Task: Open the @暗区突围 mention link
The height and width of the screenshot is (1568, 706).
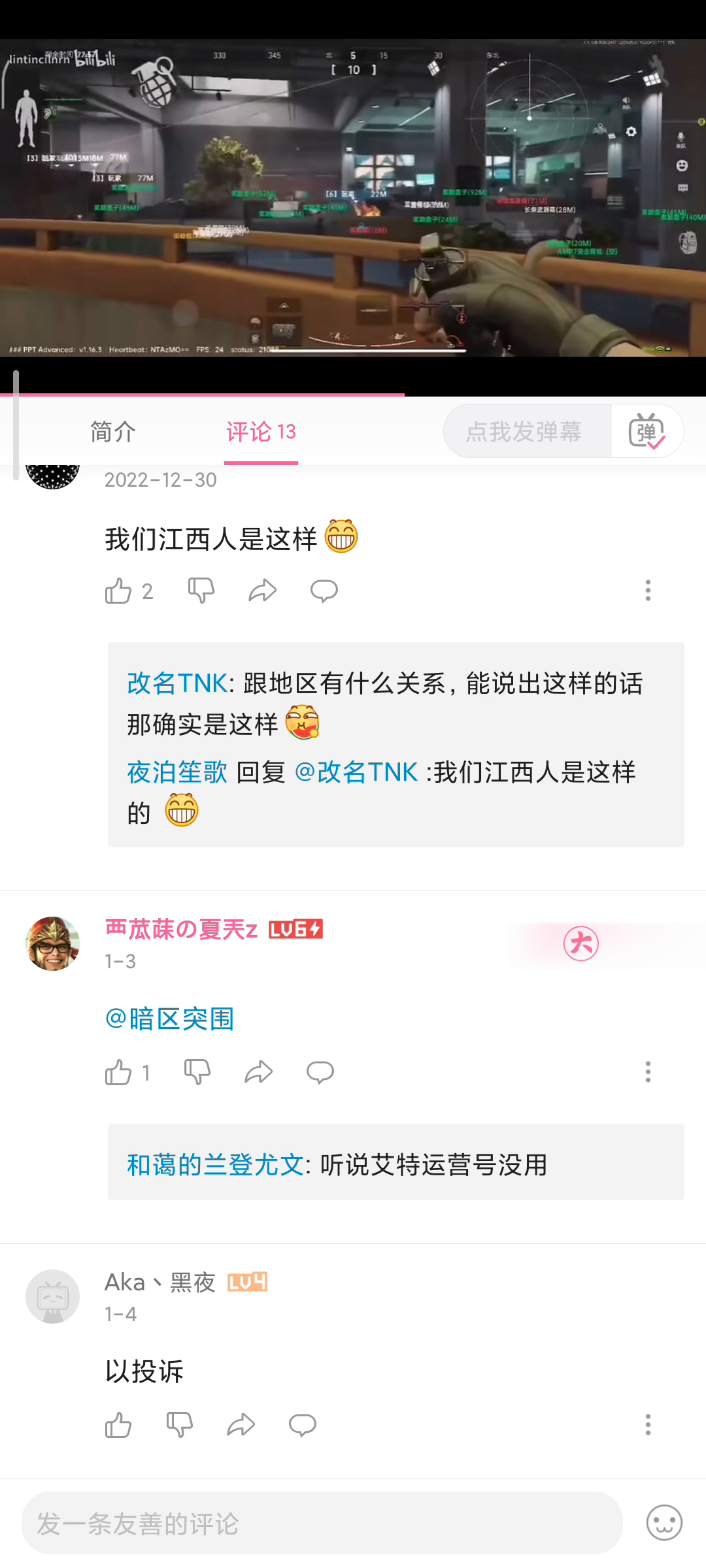Action: click(x=170, y=1019)
